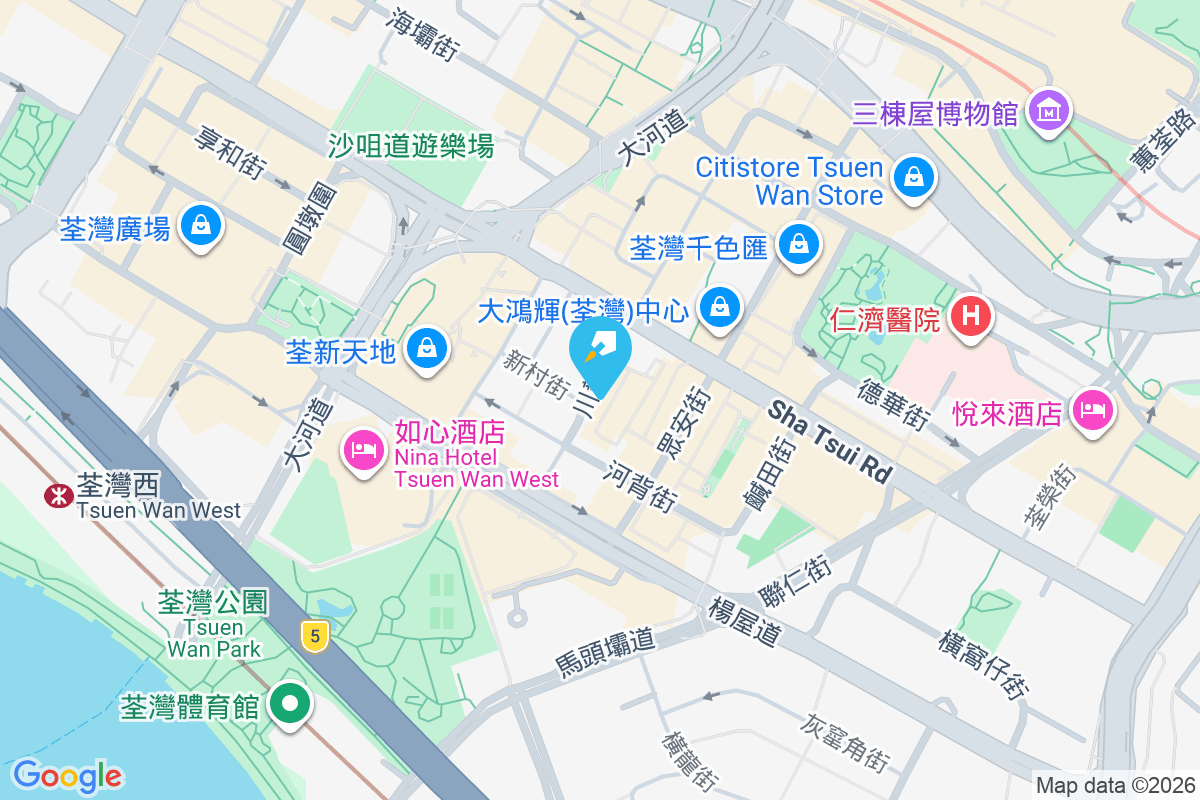The width and height of the screenshot is (1200, 800).
Task: Open the 悅來酒店 hotel pin
Action: tap(1091, 409)
